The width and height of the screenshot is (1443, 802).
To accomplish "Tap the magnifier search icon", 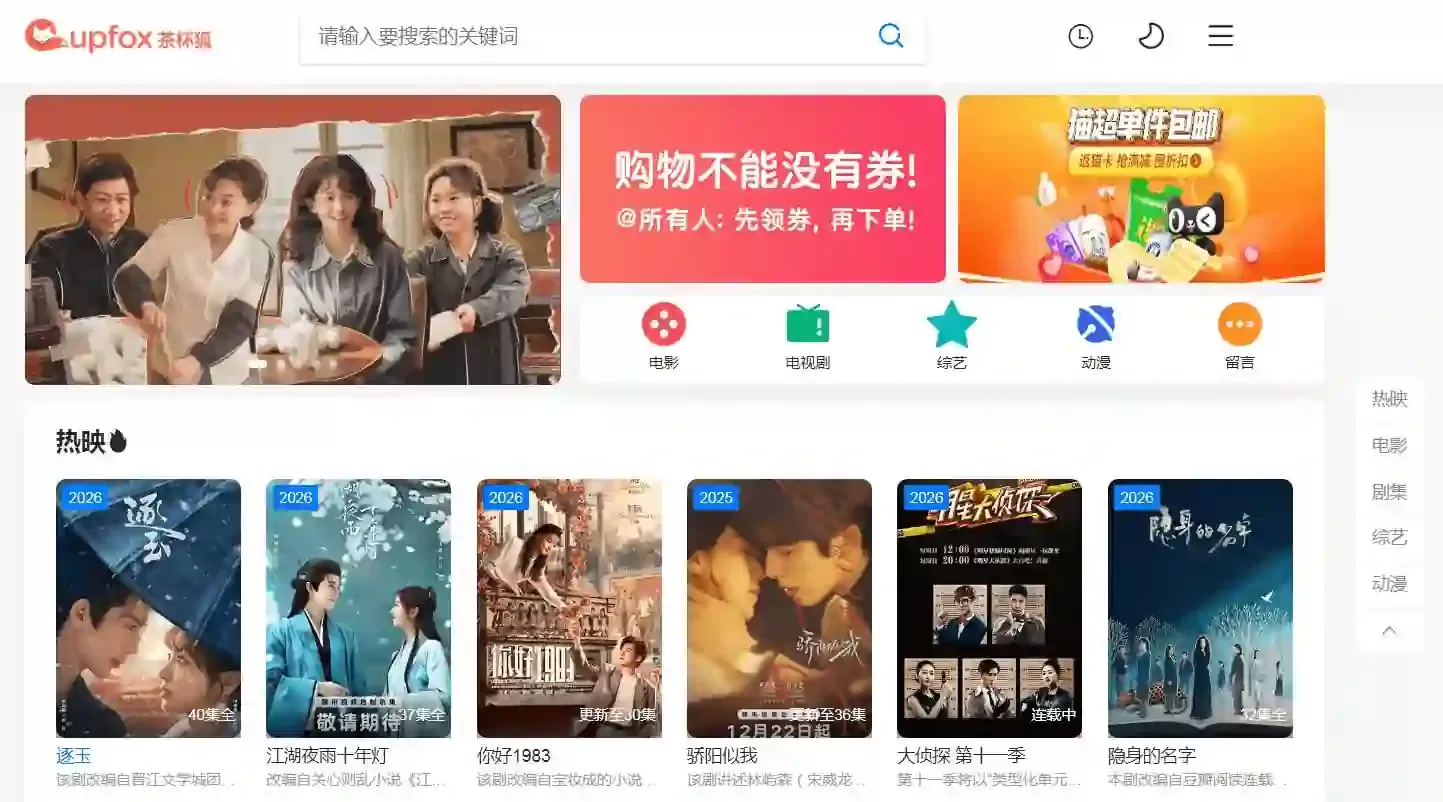I will (890, 37).
